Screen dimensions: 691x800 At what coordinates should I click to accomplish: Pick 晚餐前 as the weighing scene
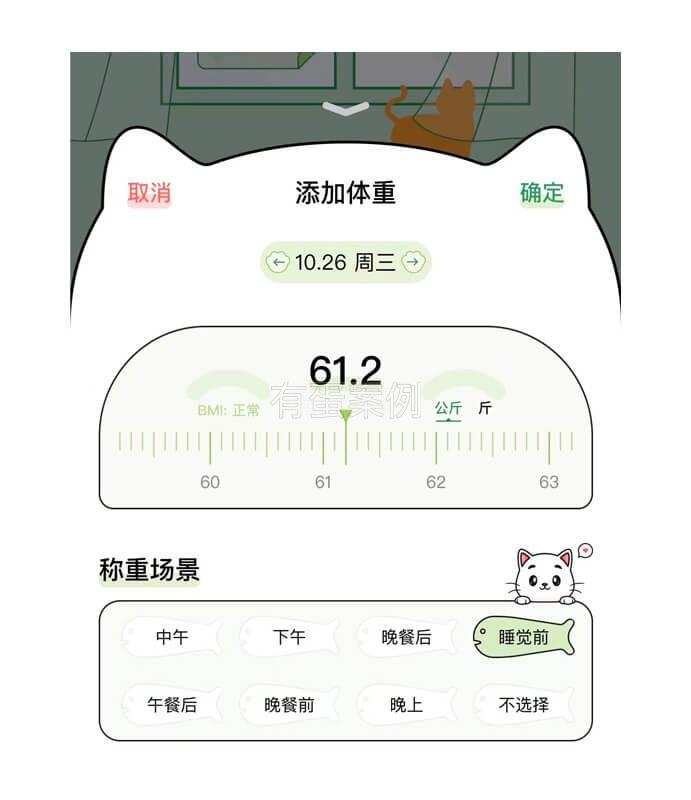click(289, 705)
